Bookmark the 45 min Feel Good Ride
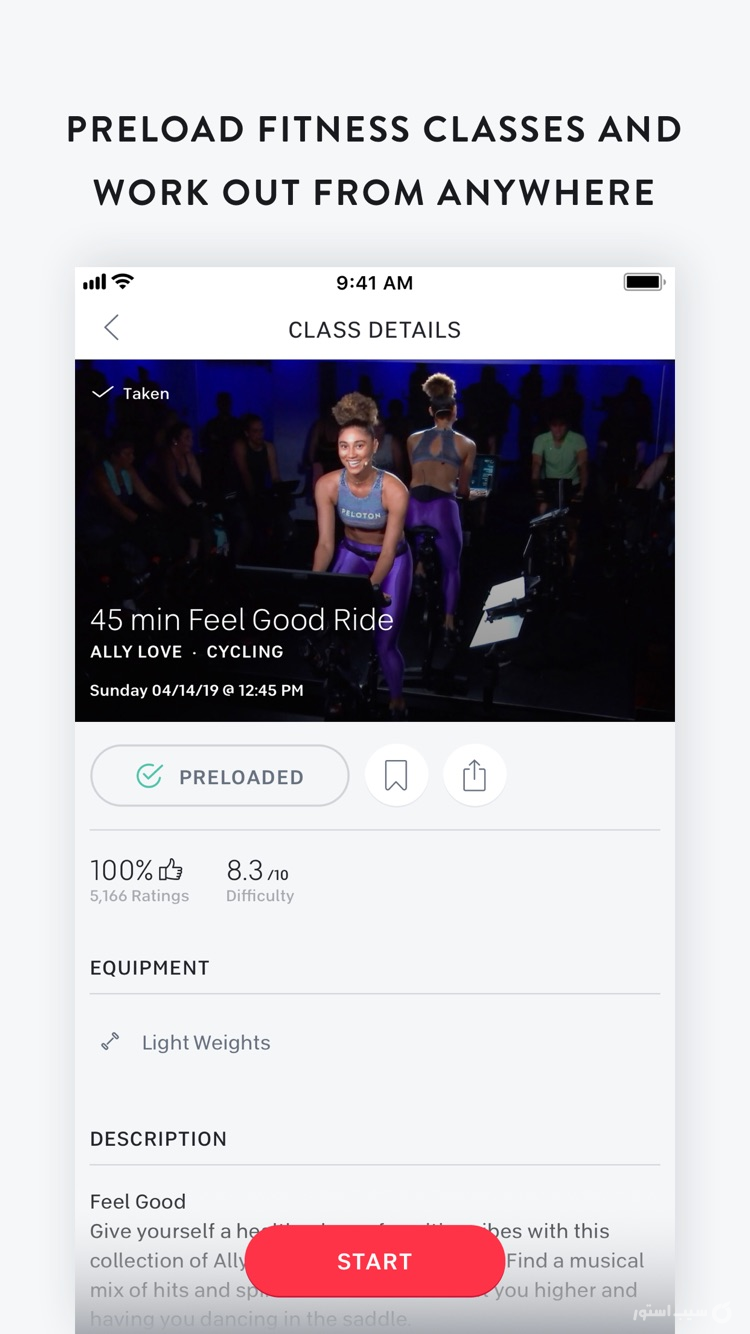Screen dimensions: 750x1334 pyautogui.click(x=396, y=775)
